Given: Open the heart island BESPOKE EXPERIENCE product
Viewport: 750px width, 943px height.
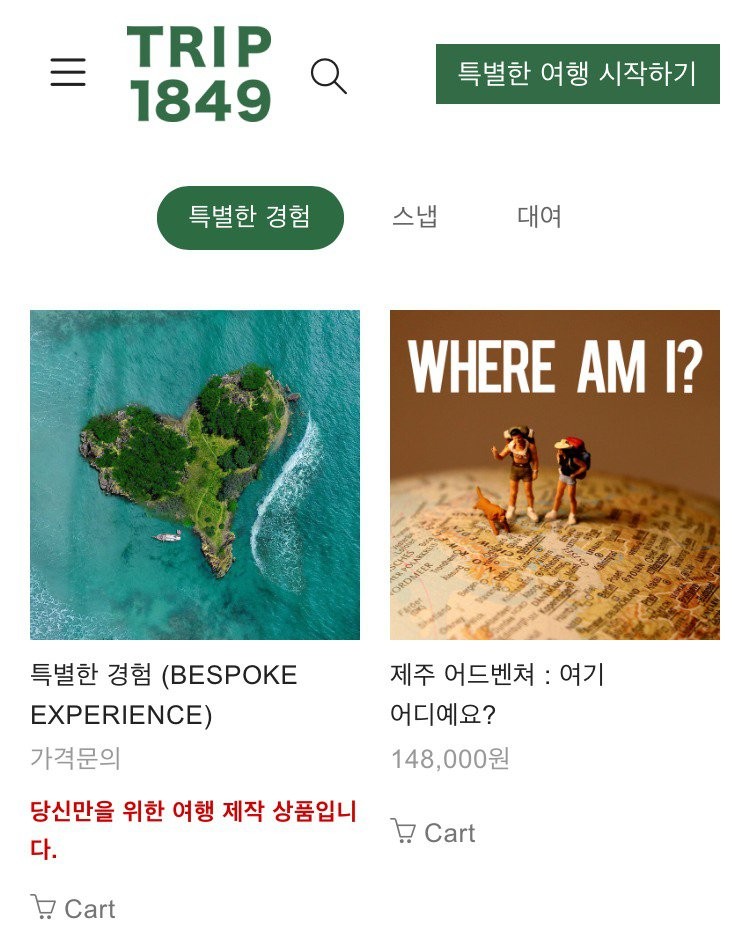Looking at the screenshot, I should [195, 475].
